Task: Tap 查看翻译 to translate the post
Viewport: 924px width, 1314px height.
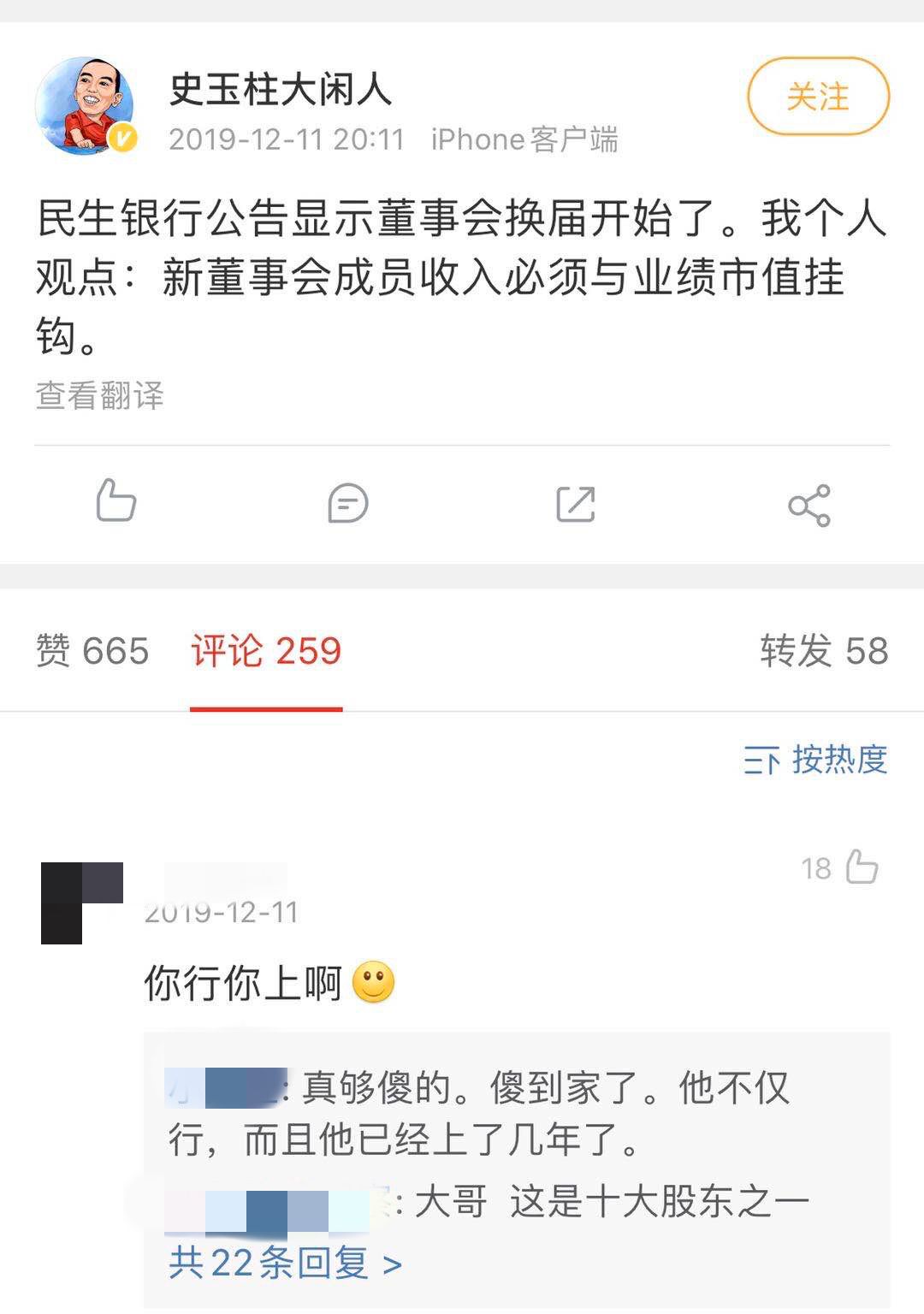Action: point(99,395)
